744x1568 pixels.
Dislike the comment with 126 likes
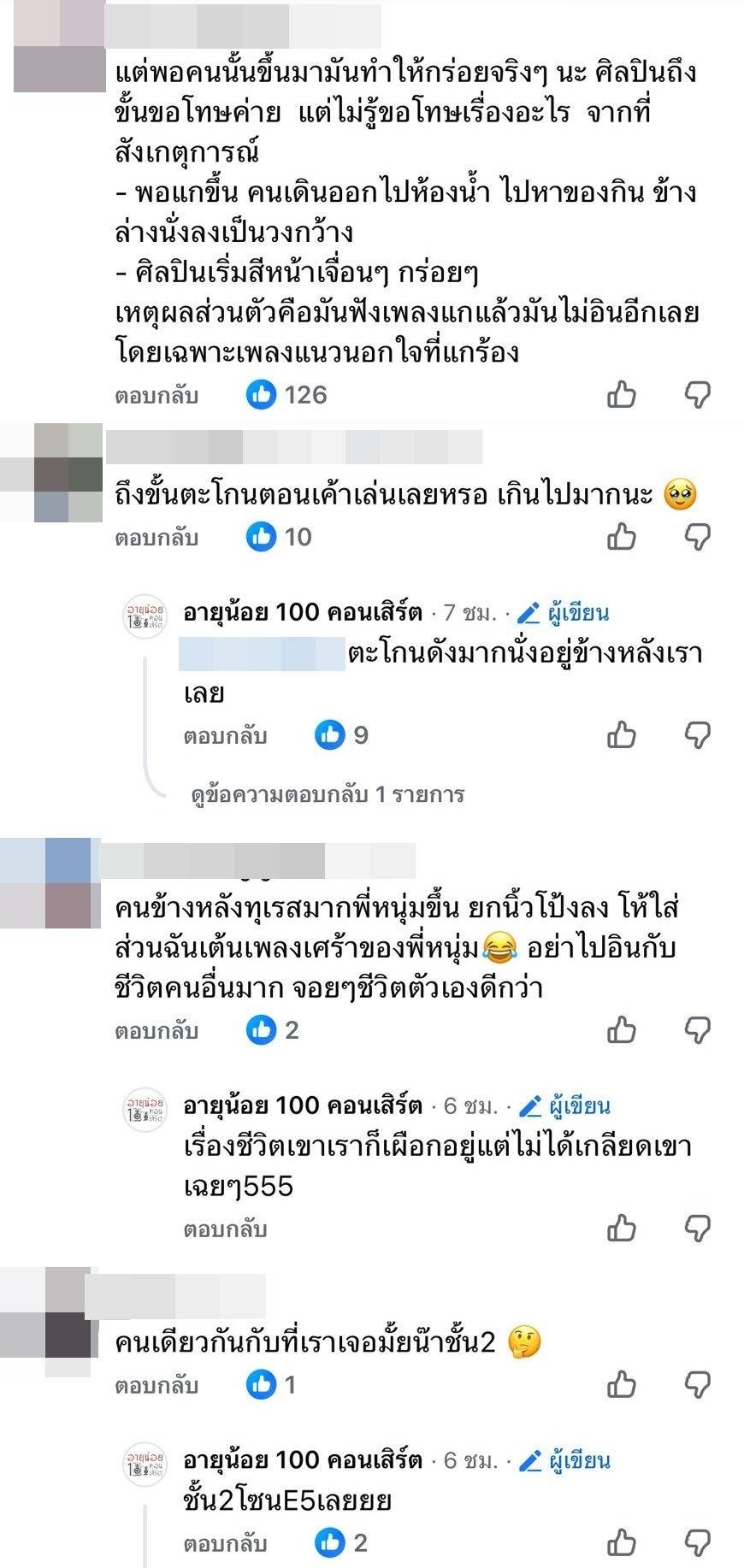coord(698,395)
